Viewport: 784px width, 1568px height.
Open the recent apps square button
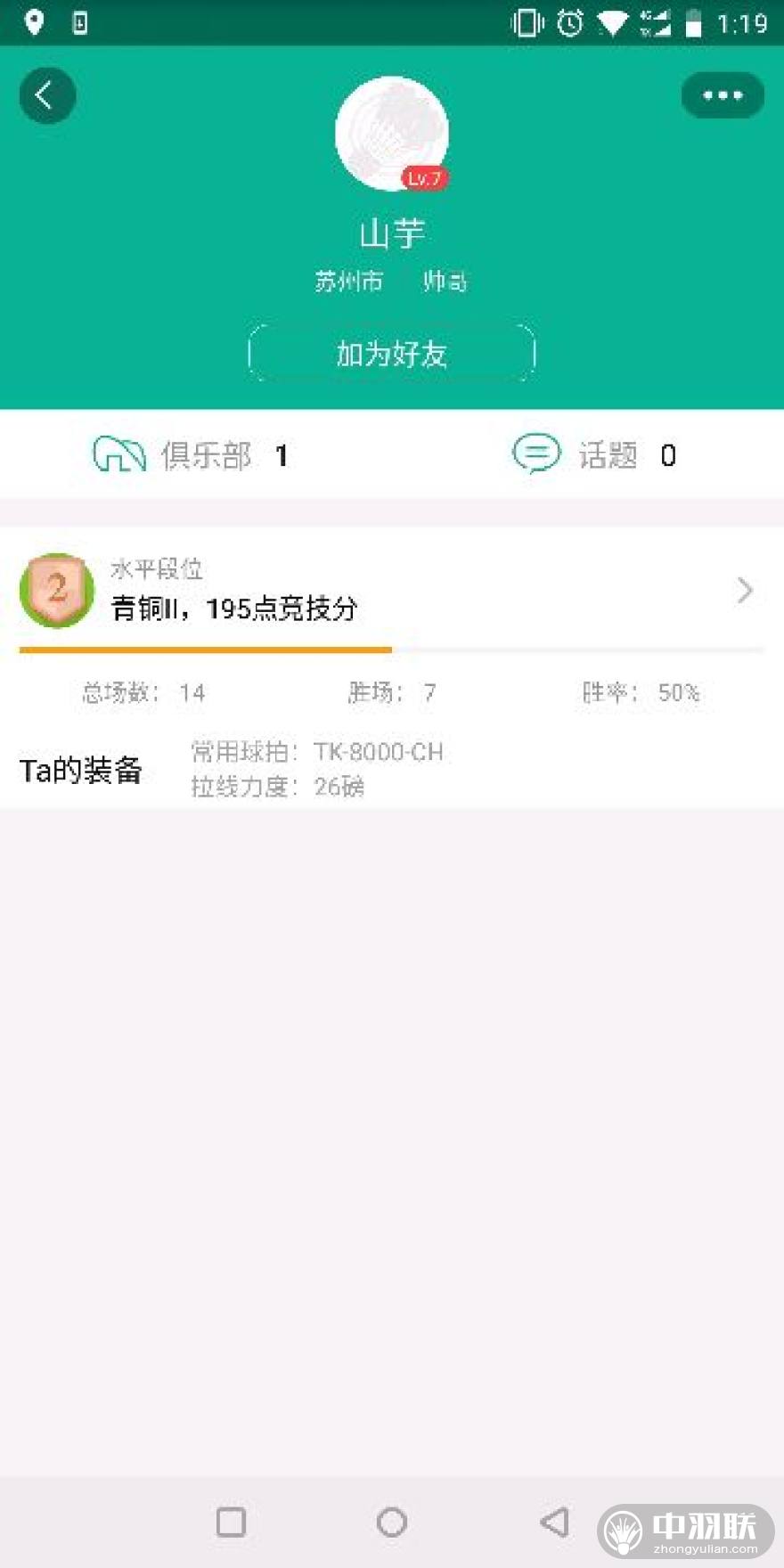click(x=232, y=1522)
